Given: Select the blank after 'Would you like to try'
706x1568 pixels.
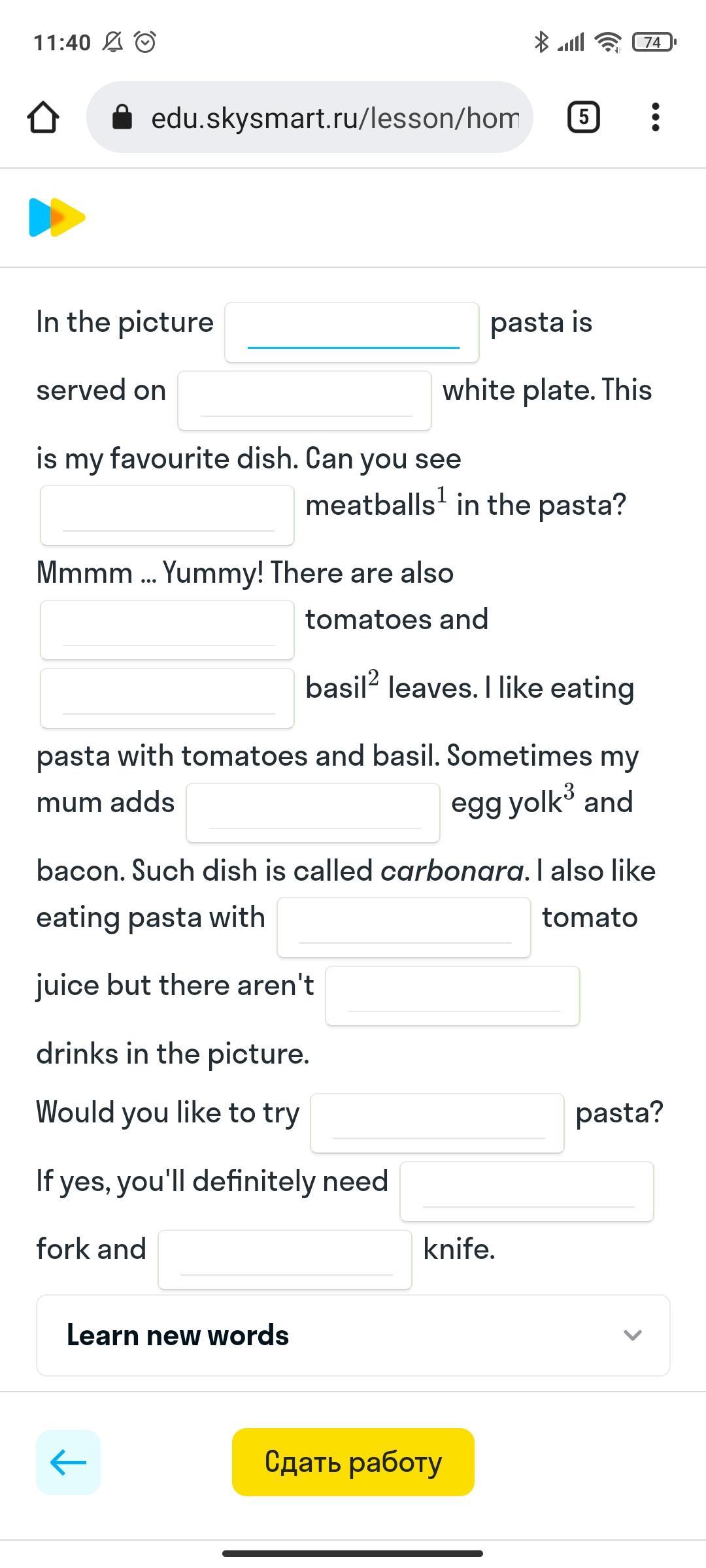Looking at the screenshot, I should click(437, 1122).
